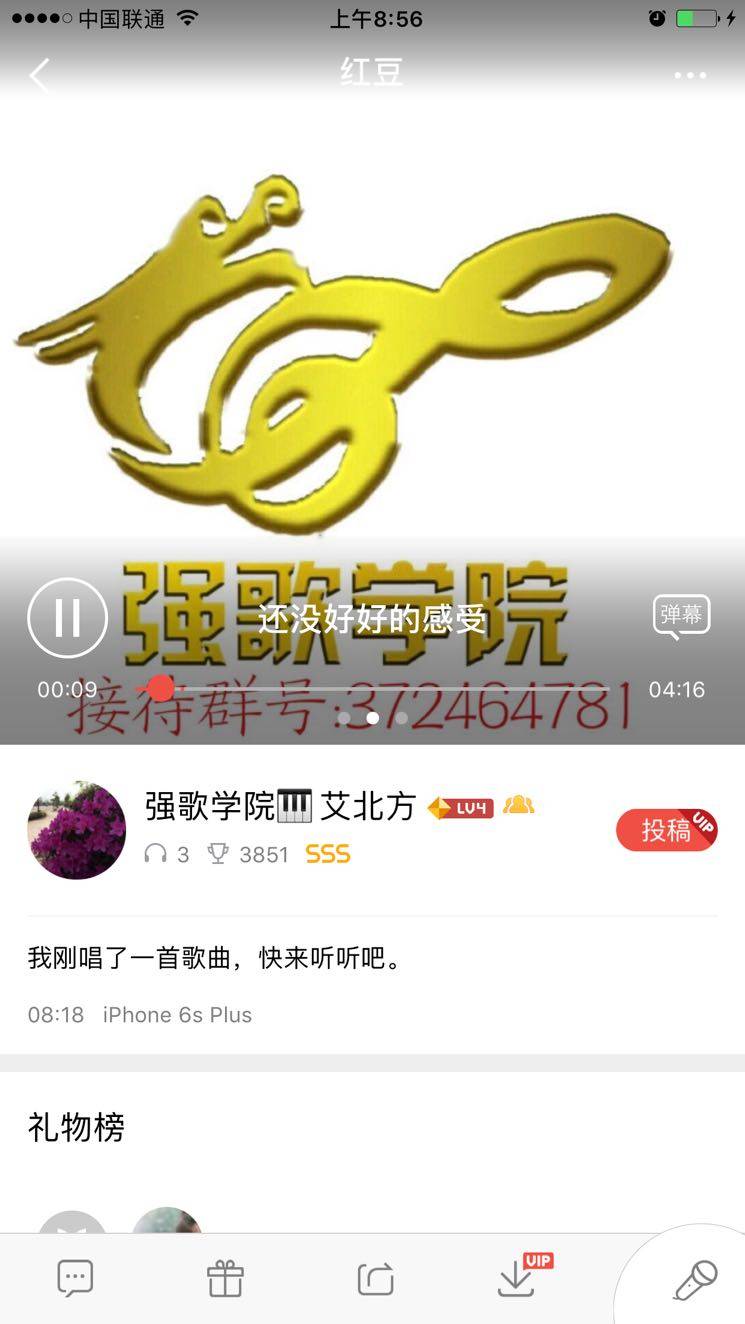Share this recording
This screenshot has height=1324, width=745.
tap(375, 1278)
